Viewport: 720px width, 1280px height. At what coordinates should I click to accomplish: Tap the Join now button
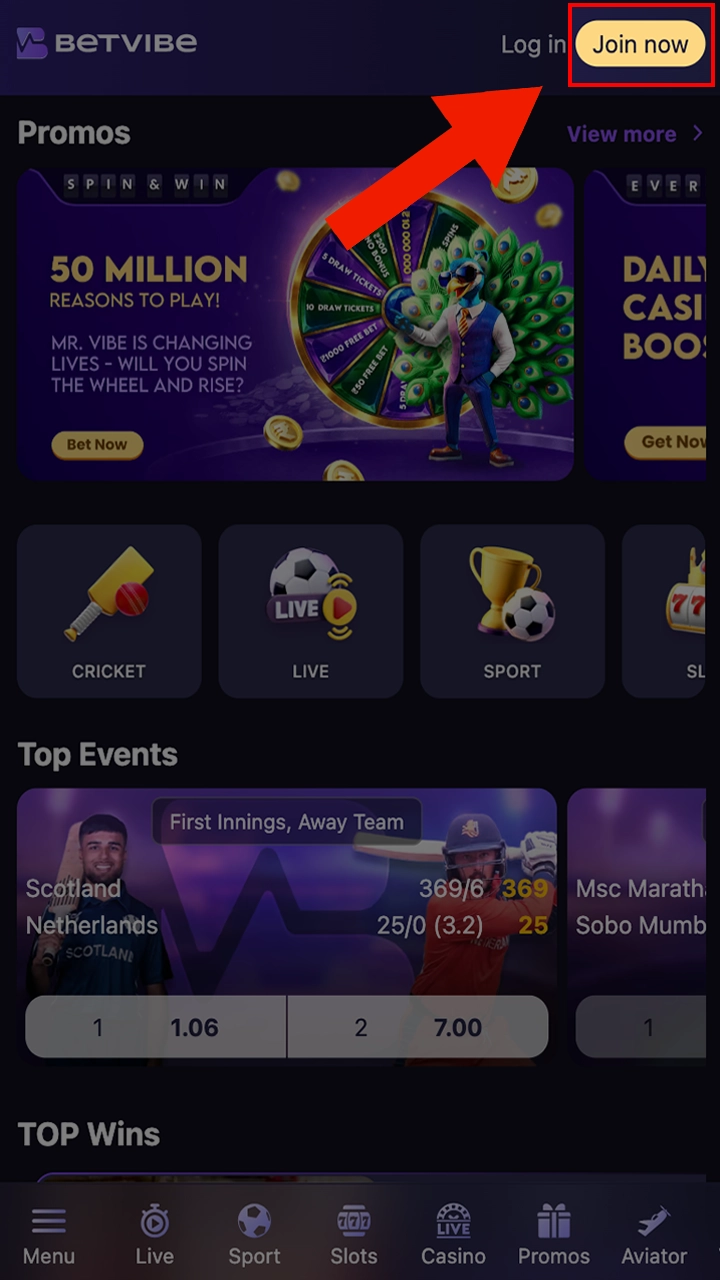click(640, 45)
